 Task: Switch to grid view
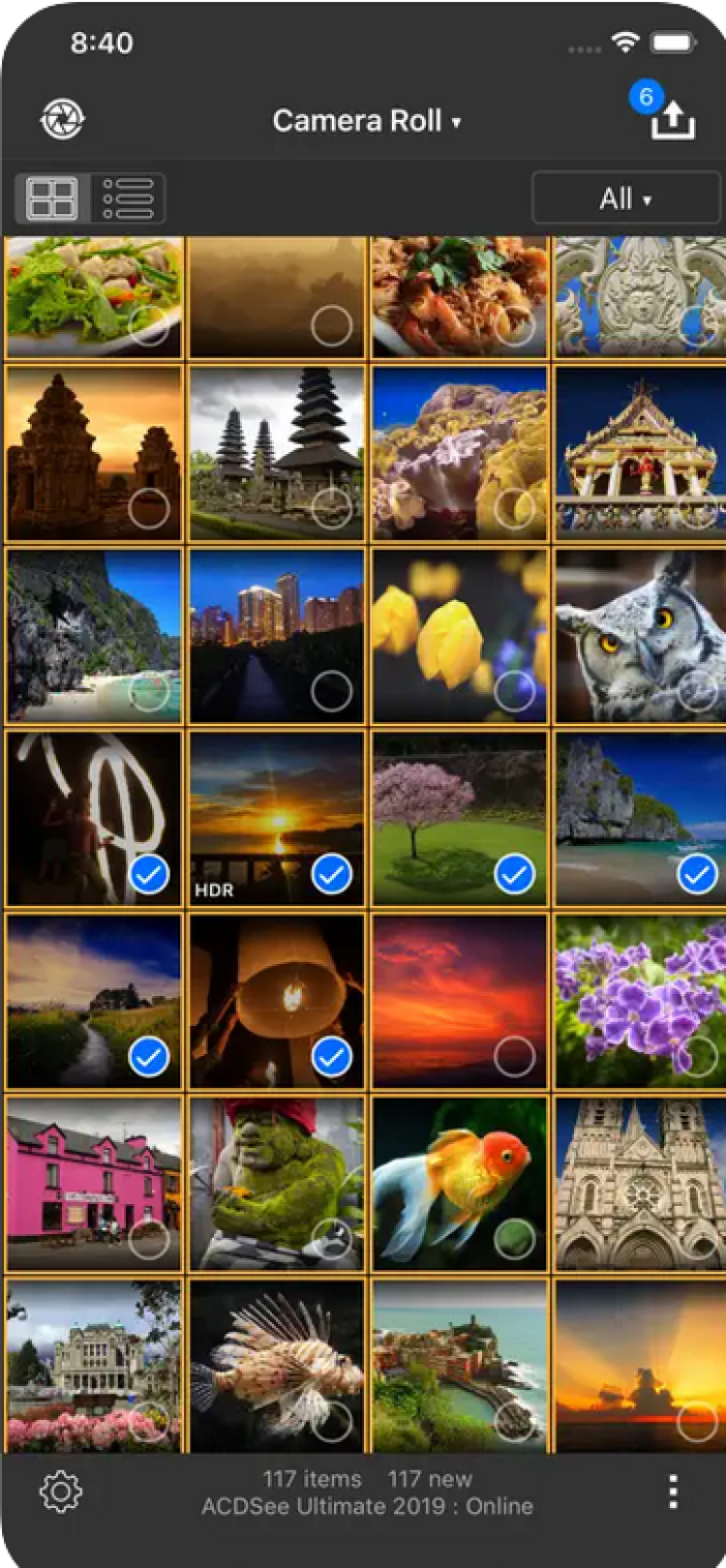click(52, 198)
